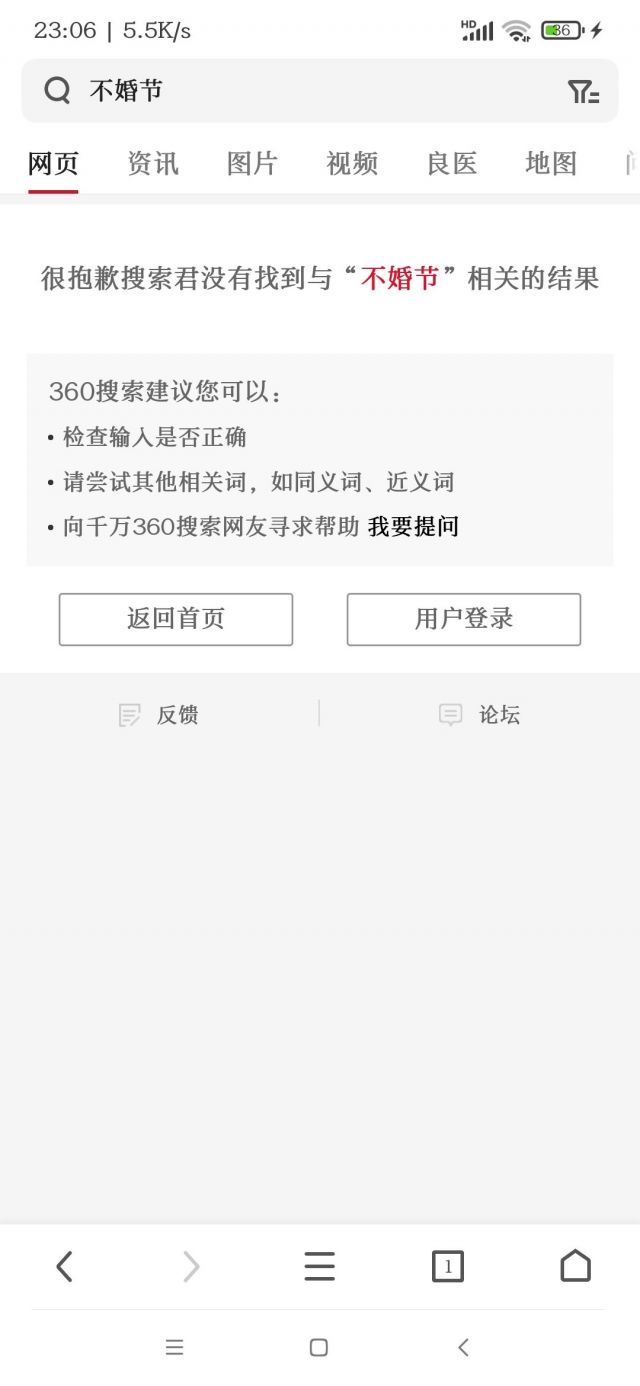Screen dimensions: 640x1386
Task: Open the 我要提问 link
Action: (x=413, y=527)
